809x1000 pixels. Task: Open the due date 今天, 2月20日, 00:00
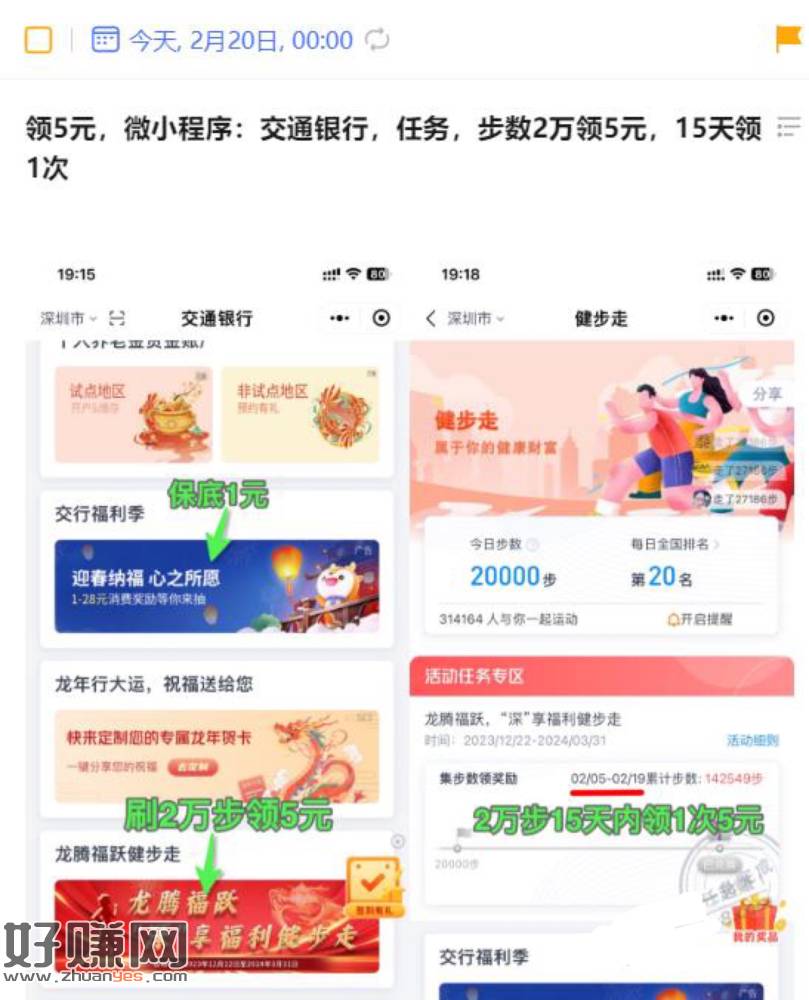[239, 40]
